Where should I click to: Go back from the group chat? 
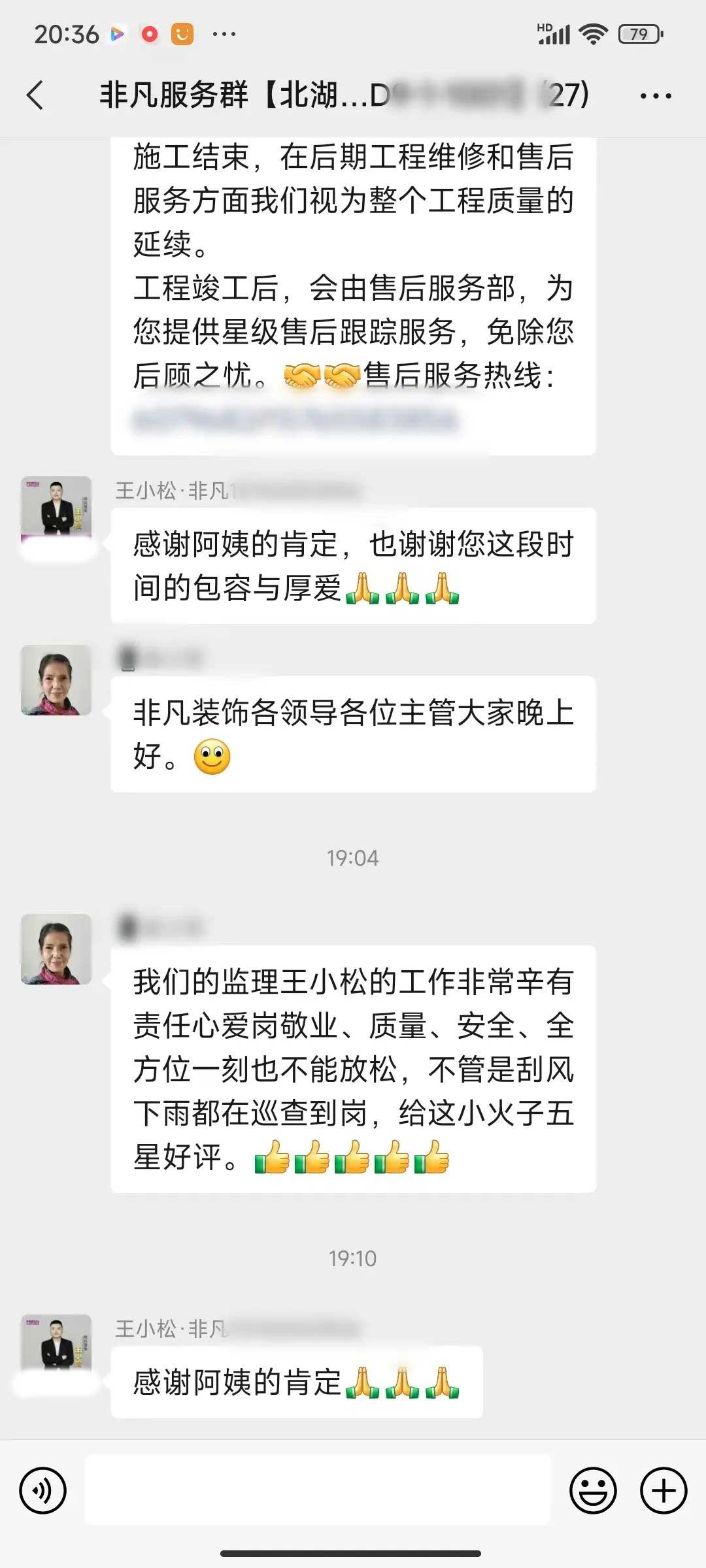[36, 95]
